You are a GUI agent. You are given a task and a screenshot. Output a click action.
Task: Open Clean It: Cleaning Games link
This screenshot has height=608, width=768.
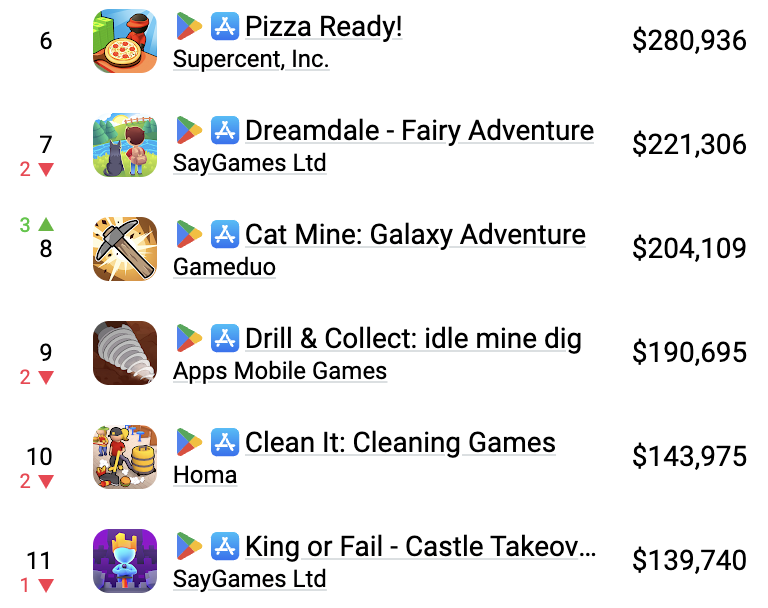[400, 443]
